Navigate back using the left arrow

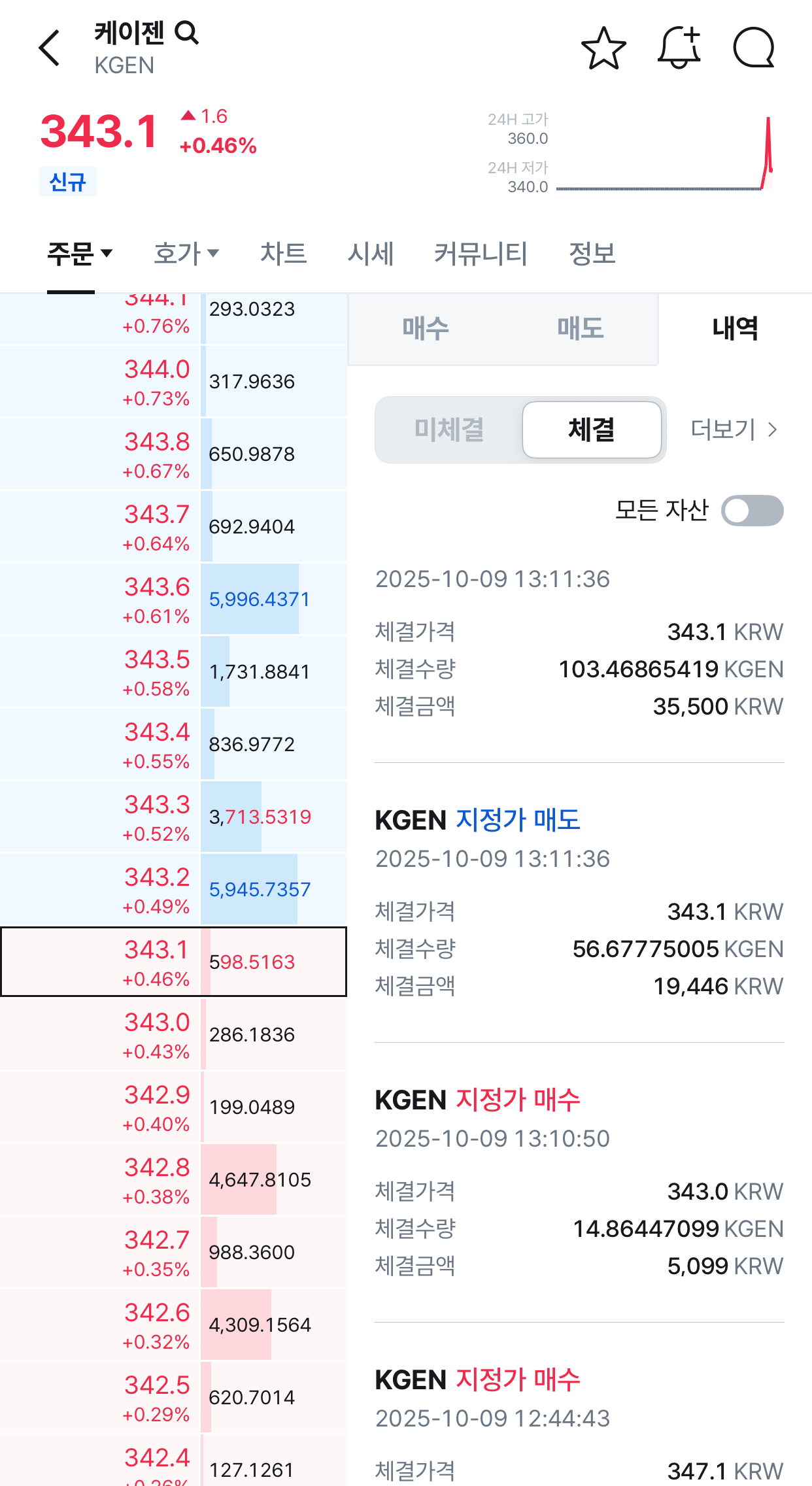(49, 48)
